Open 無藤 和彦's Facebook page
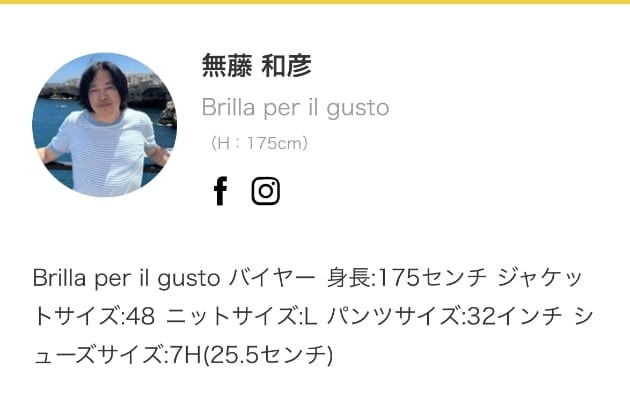The image size is (630, 420). [x=220, y=191]
